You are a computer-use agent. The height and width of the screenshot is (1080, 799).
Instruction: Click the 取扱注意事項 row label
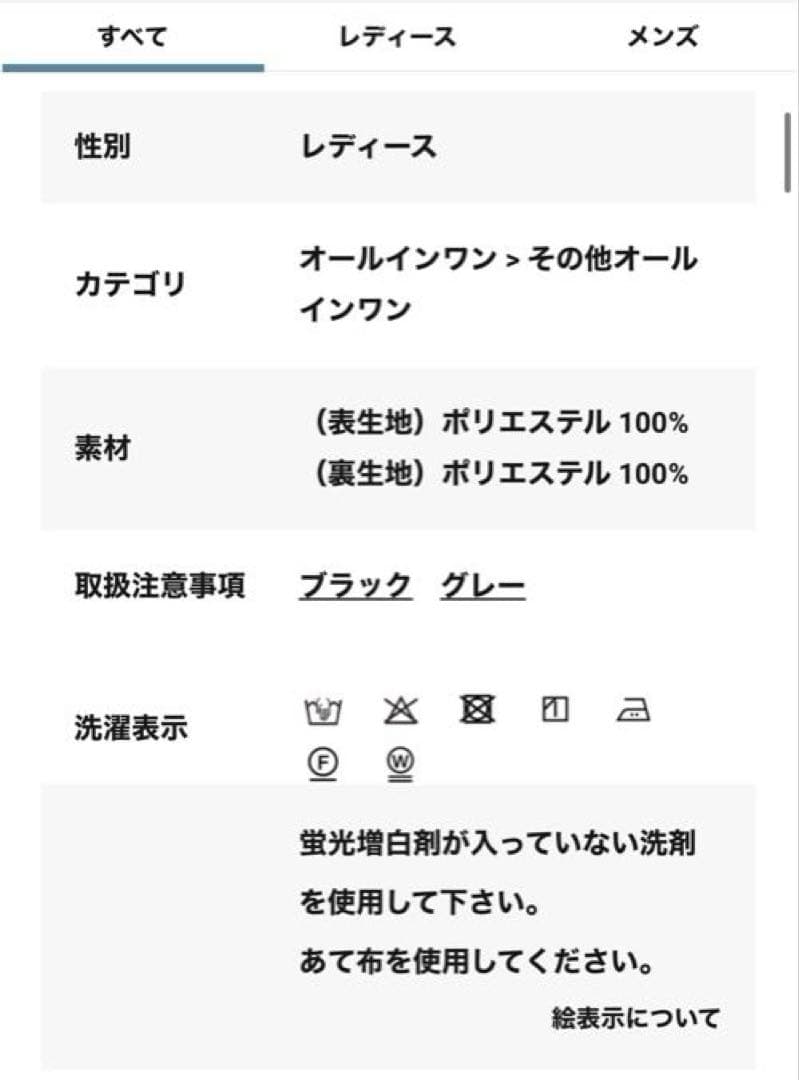click(160, 586)
